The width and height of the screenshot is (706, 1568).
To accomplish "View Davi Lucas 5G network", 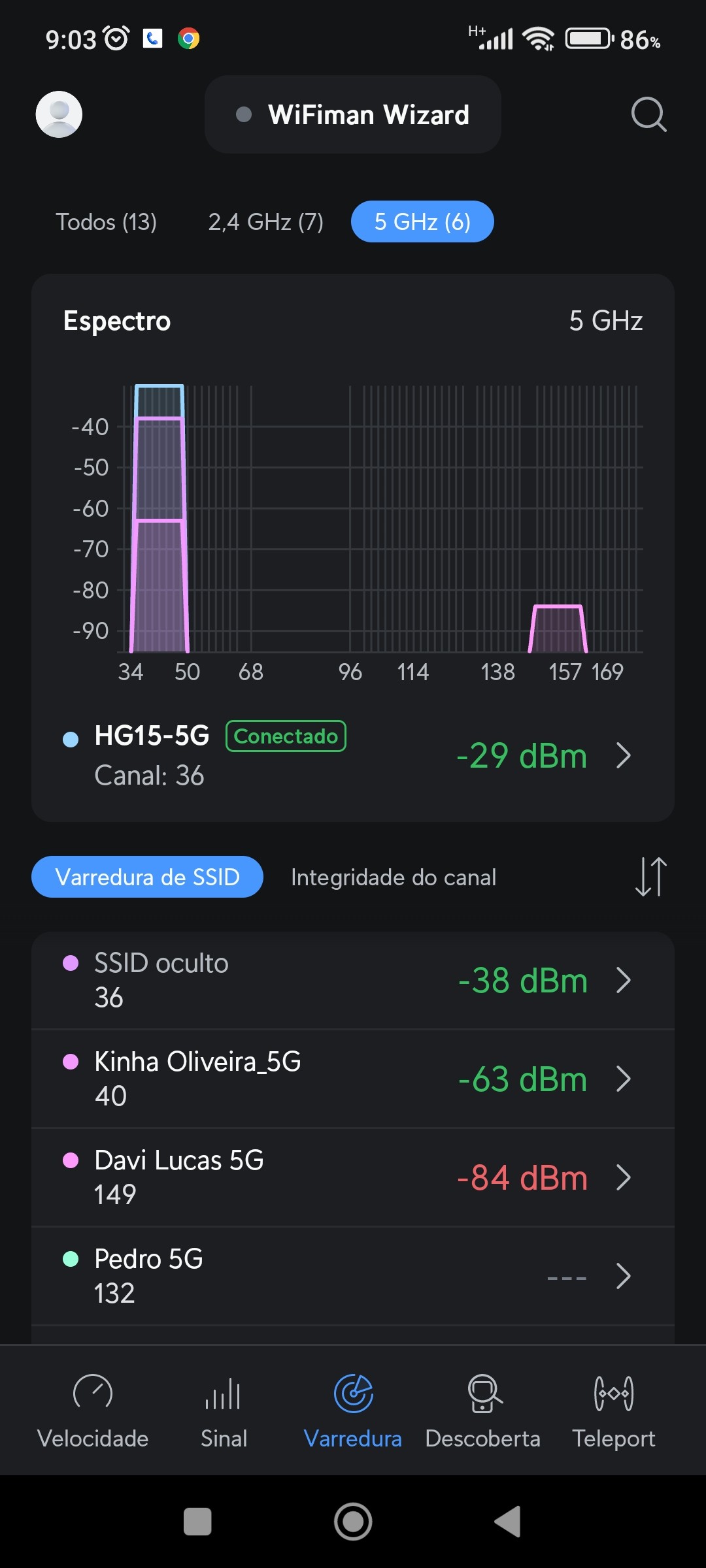I will coord(353,1177).
